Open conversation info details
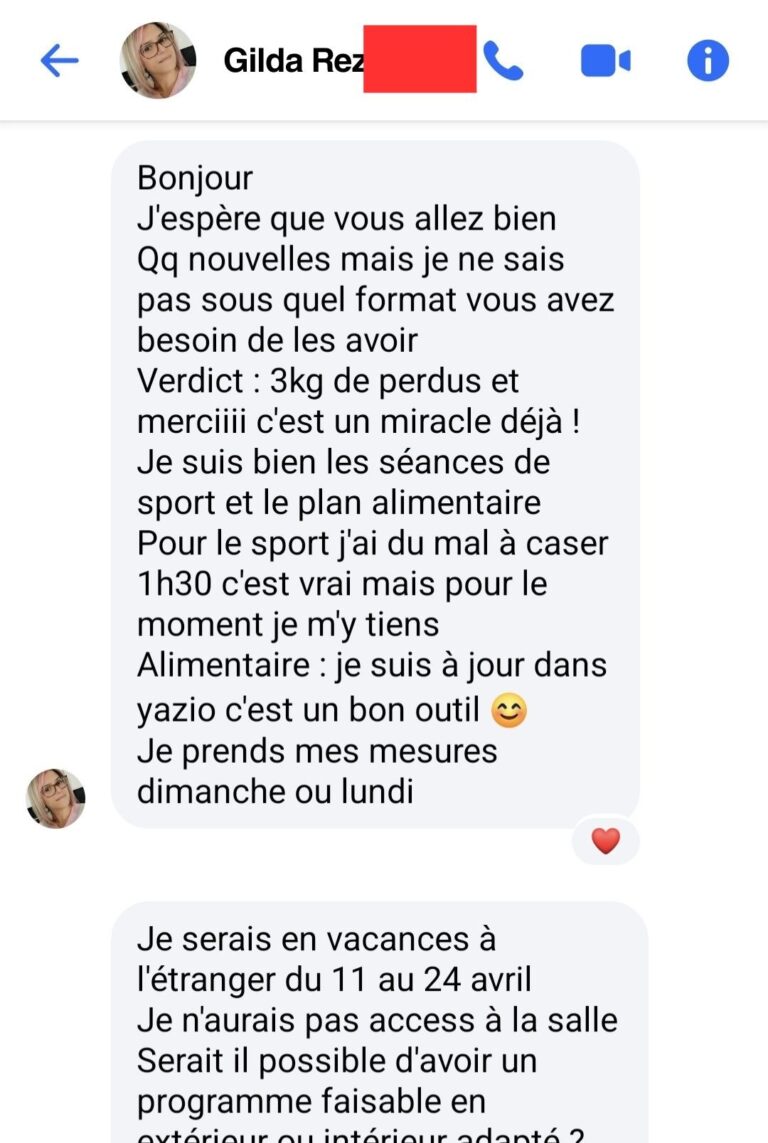Screen dimensions: 768x1143 tap(707, 62)
